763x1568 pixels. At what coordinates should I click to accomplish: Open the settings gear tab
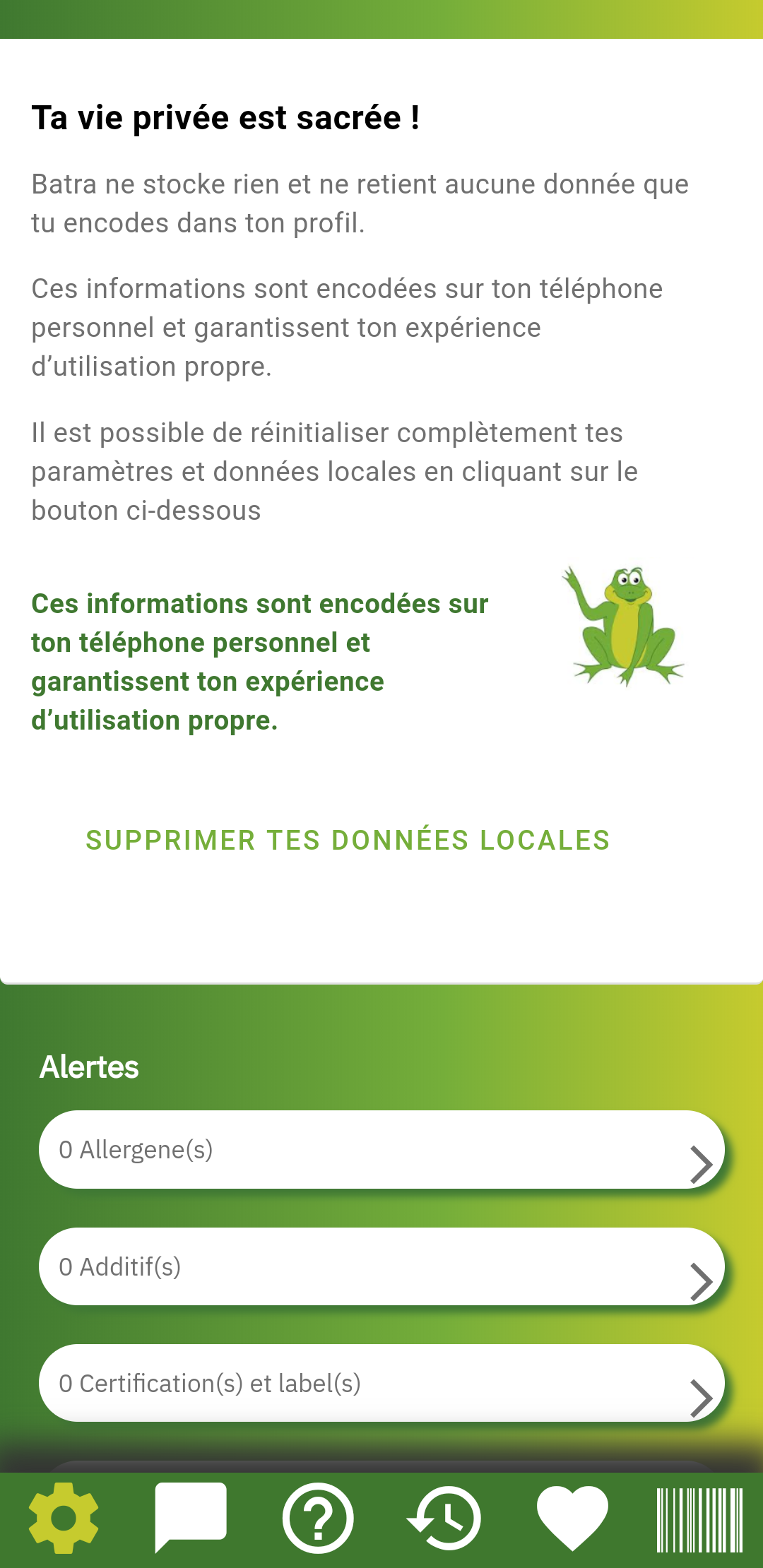click(x=64, y=1518)
